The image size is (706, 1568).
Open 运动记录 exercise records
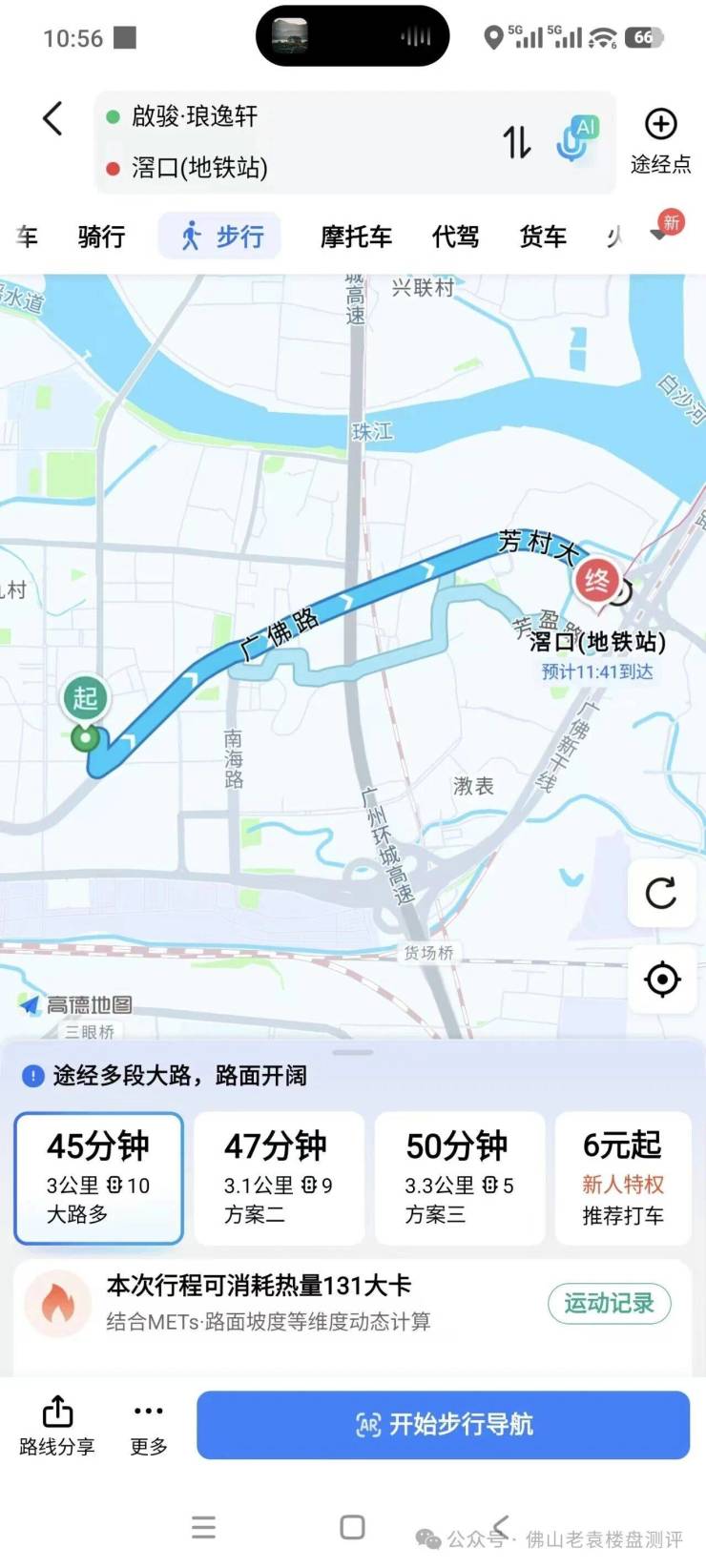point(609,1303)
